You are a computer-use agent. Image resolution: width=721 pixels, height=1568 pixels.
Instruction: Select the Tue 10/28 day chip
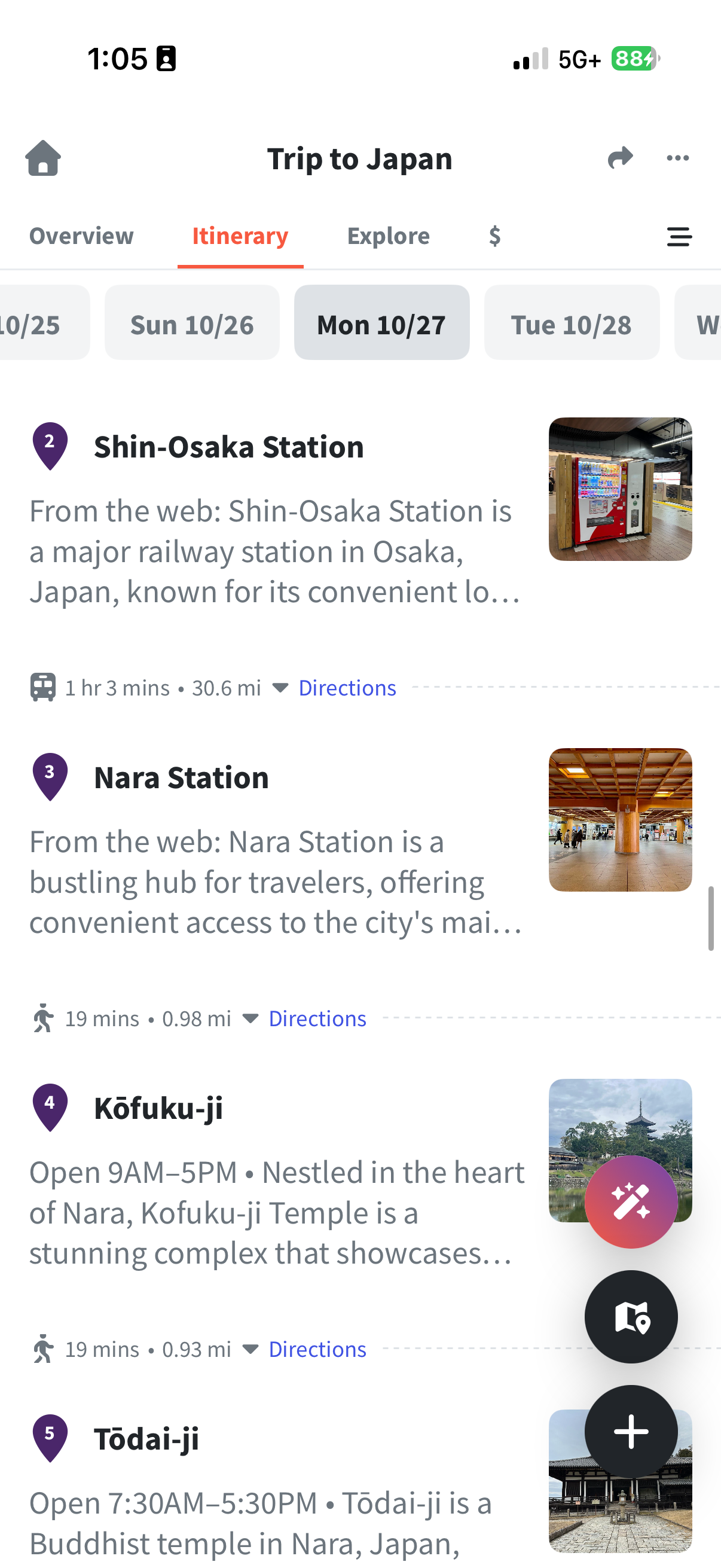pyautogui.click(x=572, y=323)
